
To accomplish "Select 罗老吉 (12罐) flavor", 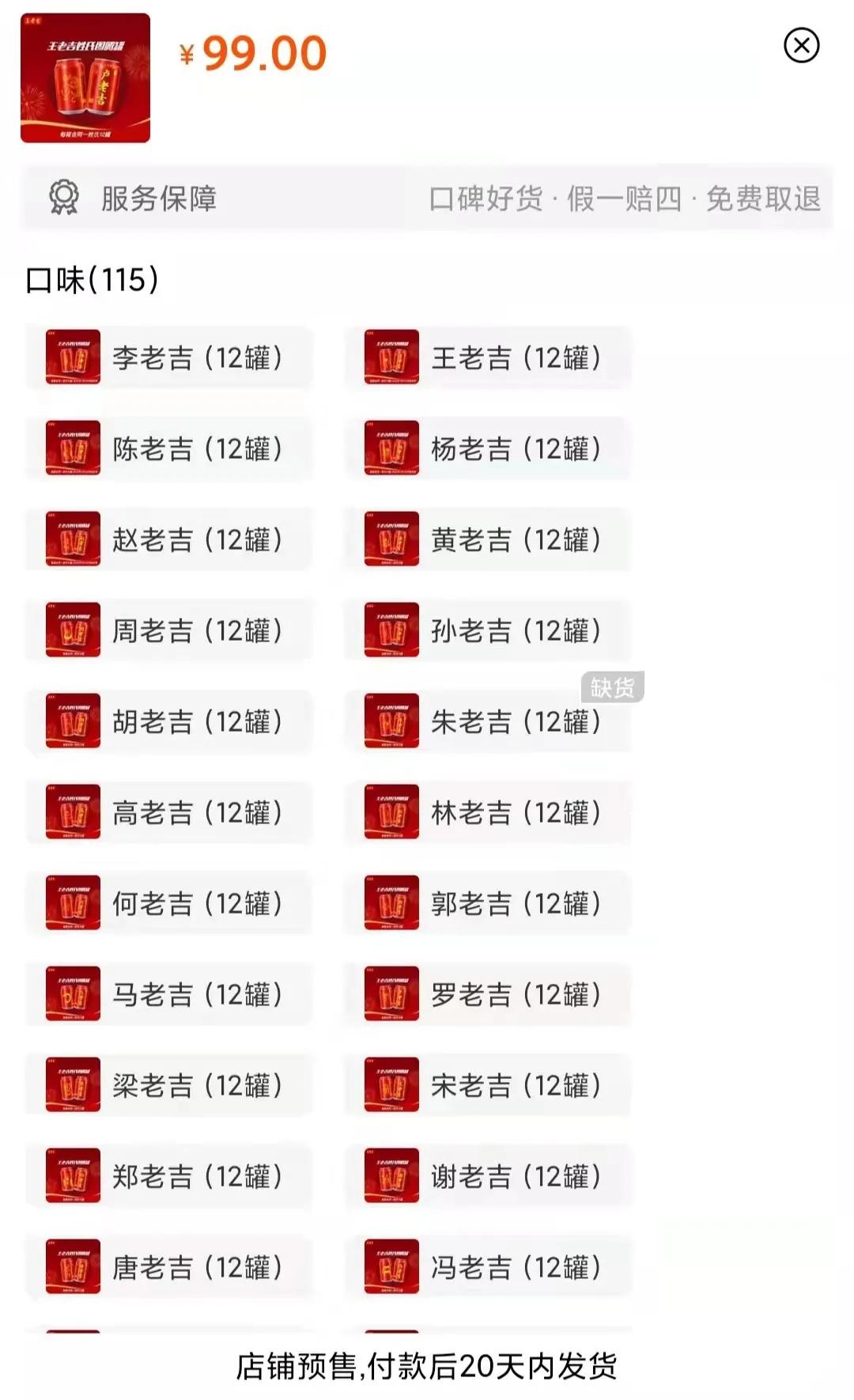I will coord(488,994).
